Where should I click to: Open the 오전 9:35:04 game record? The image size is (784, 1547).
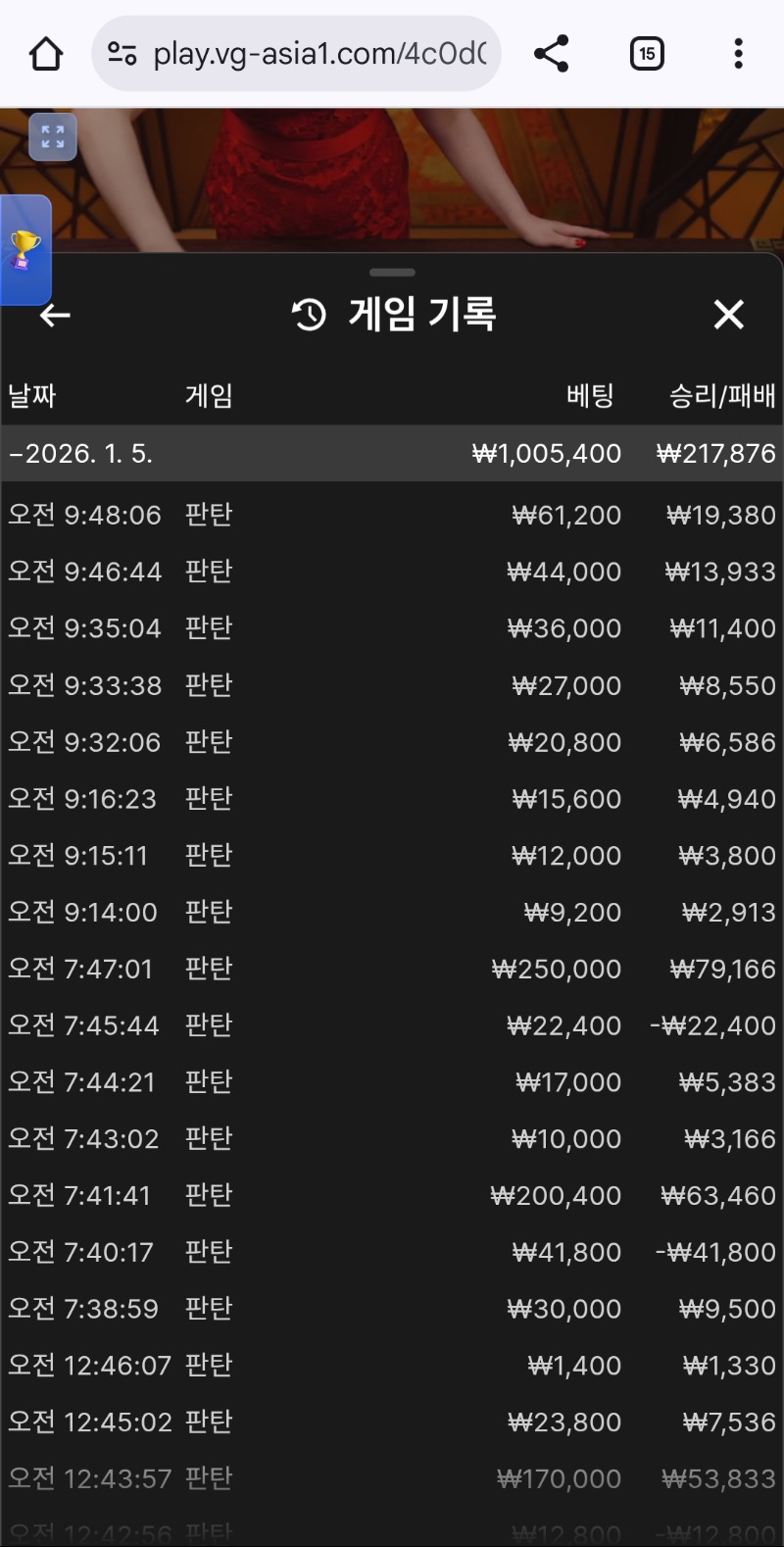(392, 628)
